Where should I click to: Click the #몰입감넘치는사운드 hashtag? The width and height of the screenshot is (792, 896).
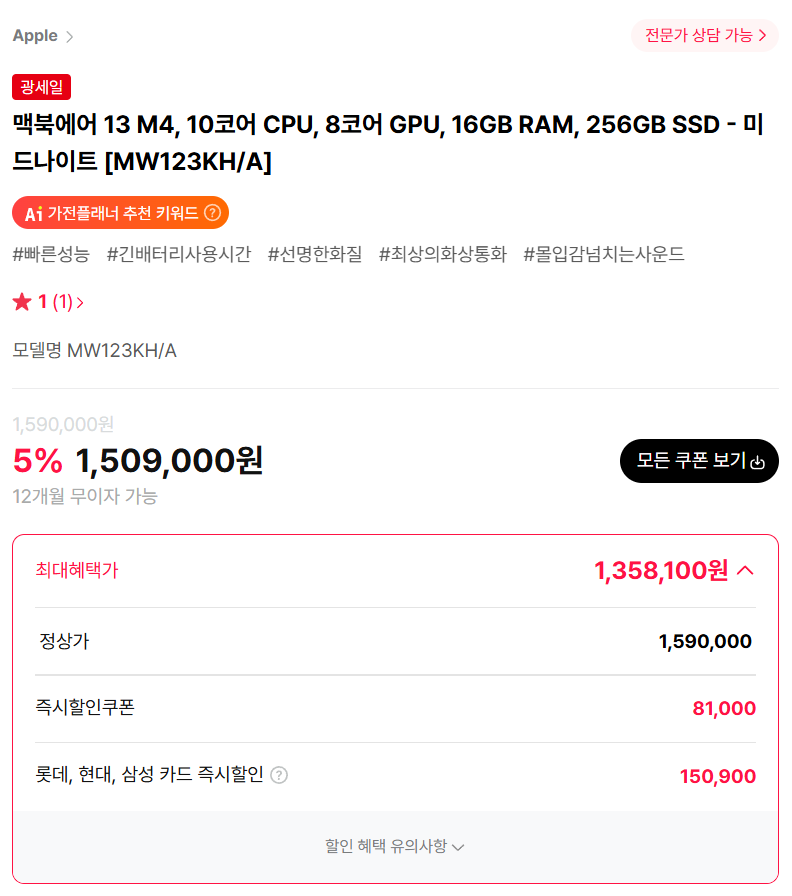604,254
